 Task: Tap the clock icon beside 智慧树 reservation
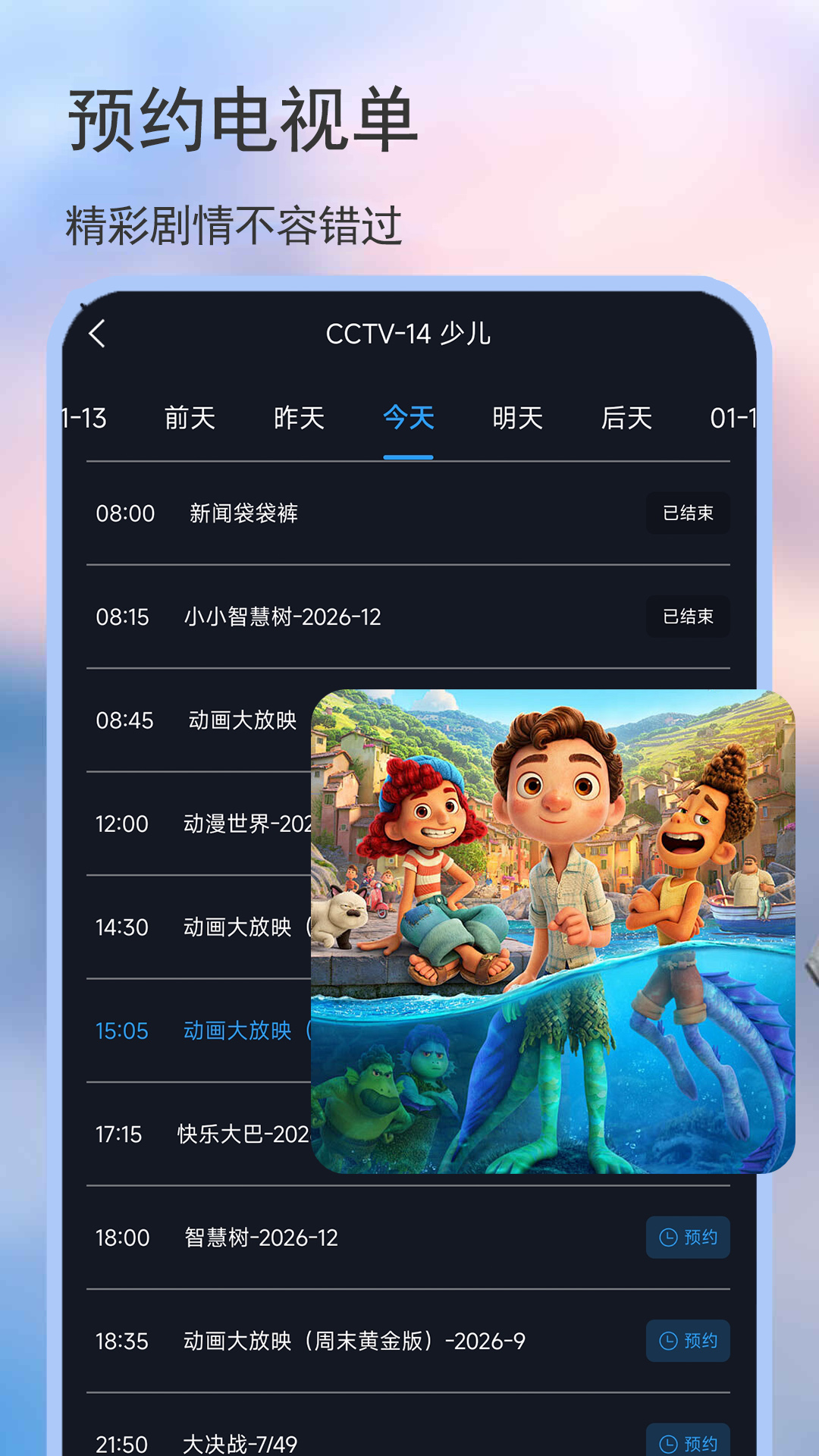[x=667, y=1237]
